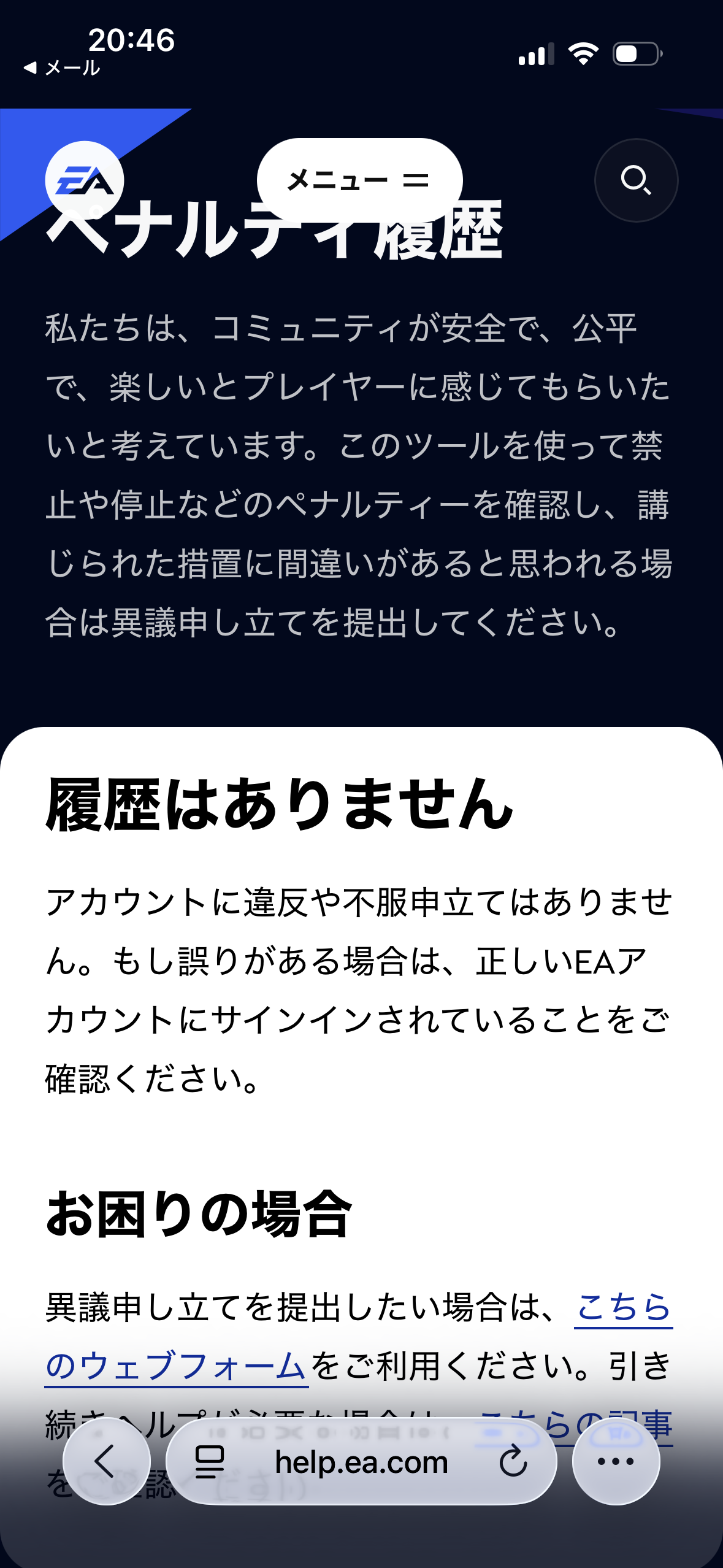723x1568 pixels.
Task: Reload the help.ea.com page
Action: [x=513, y=1461]
